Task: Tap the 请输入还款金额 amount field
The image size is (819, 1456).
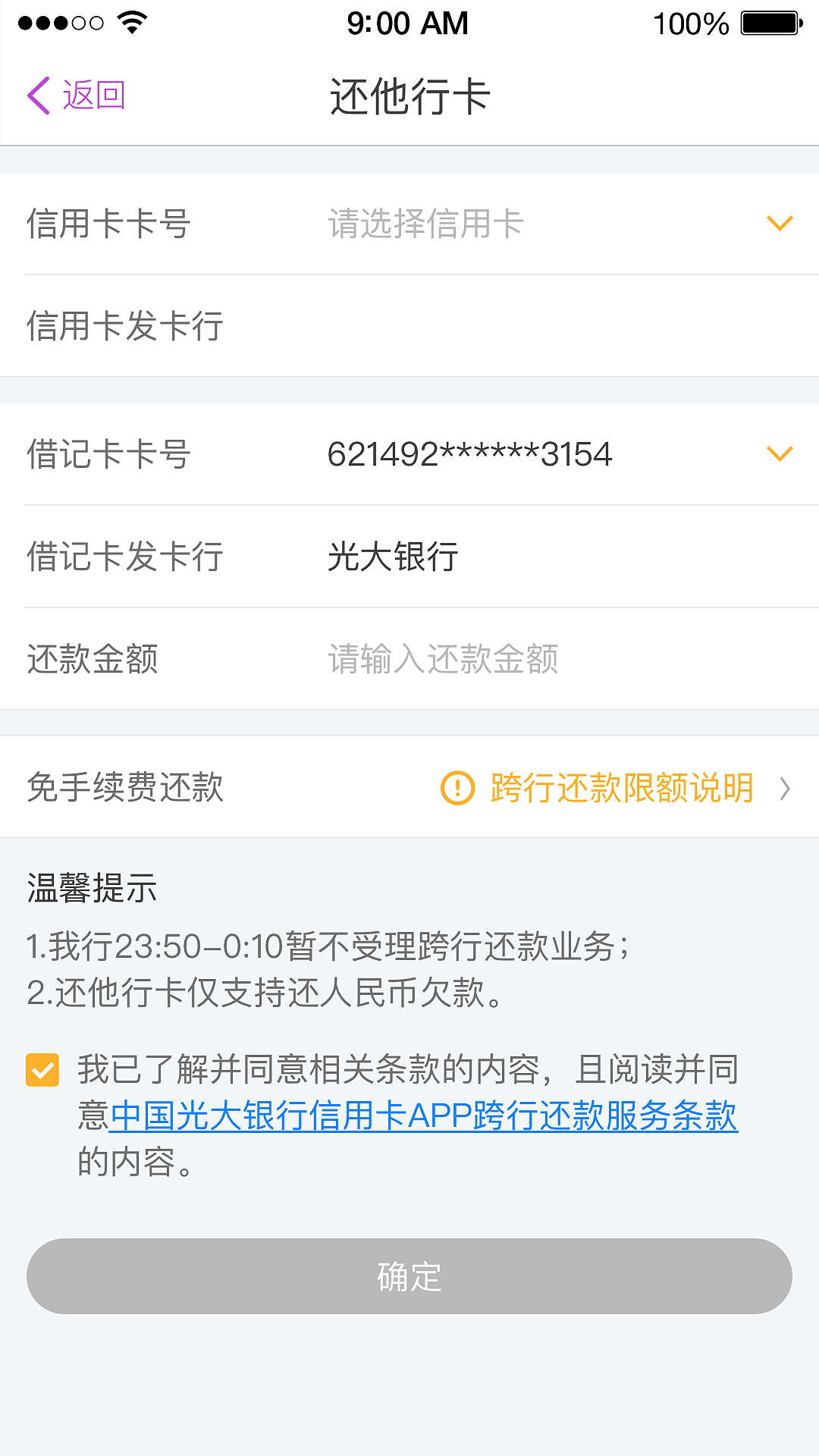Action: (443, 660)
